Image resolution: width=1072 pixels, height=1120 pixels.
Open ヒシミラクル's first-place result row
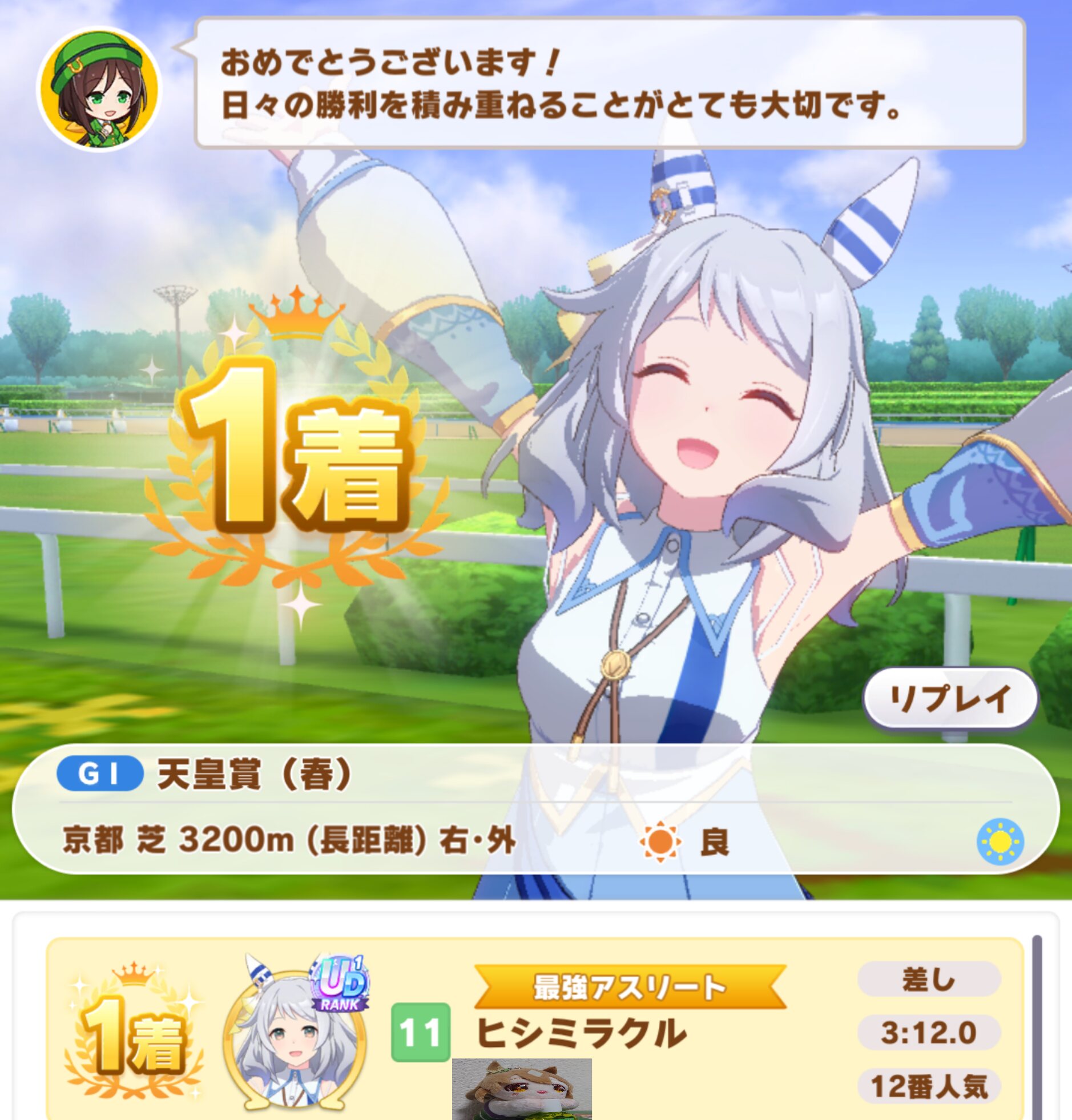(580, 1033)
